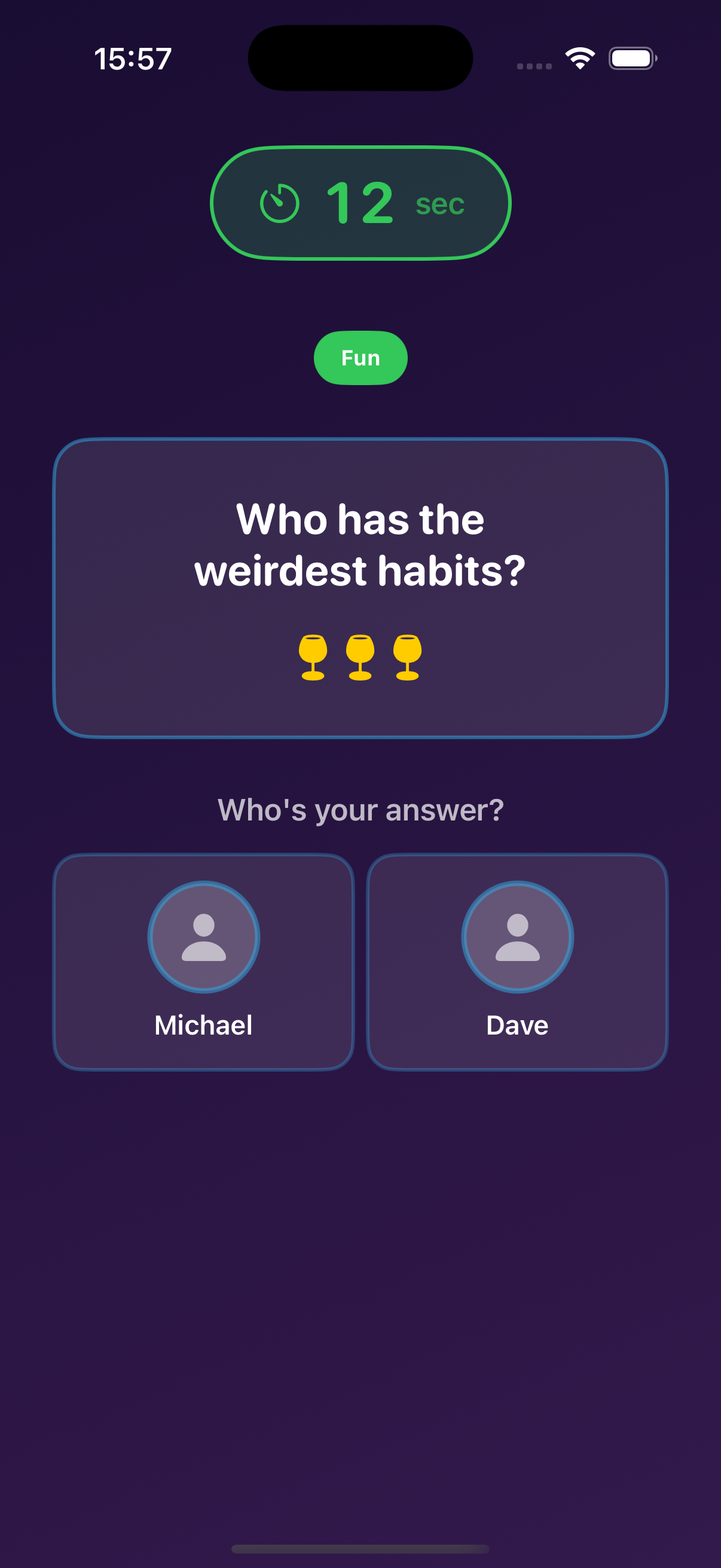This screenshot has height=1568, width=721.
Task: Click the 12 sec countdown timer
Action: [x=360, y=203]
